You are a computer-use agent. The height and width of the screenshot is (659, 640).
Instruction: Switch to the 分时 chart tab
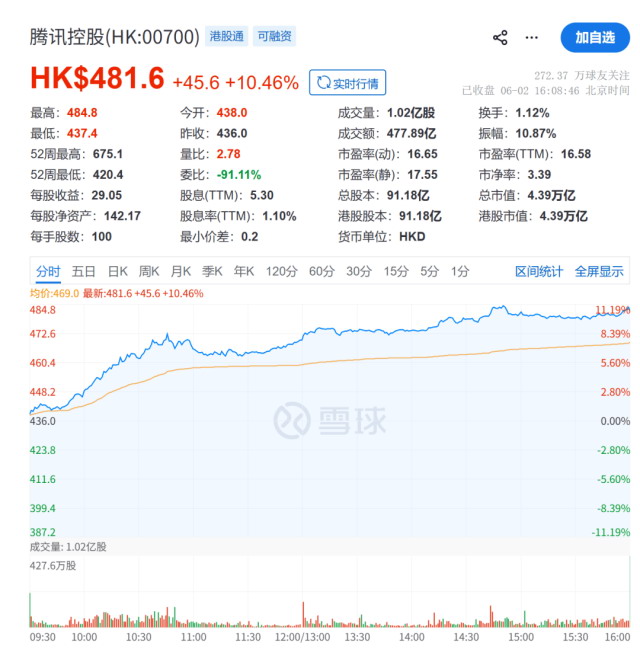[x=48, y=272]
